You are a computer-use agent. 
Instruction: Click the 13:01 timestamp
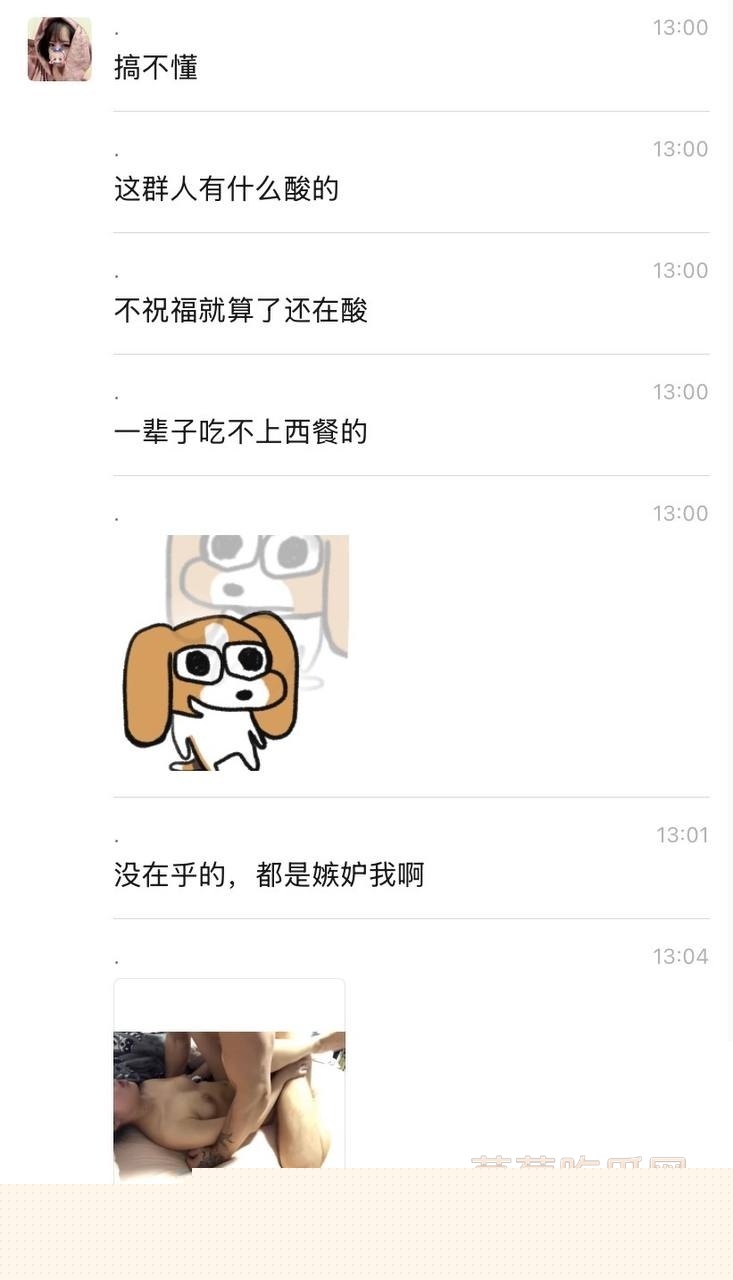[x=679, y=835]
